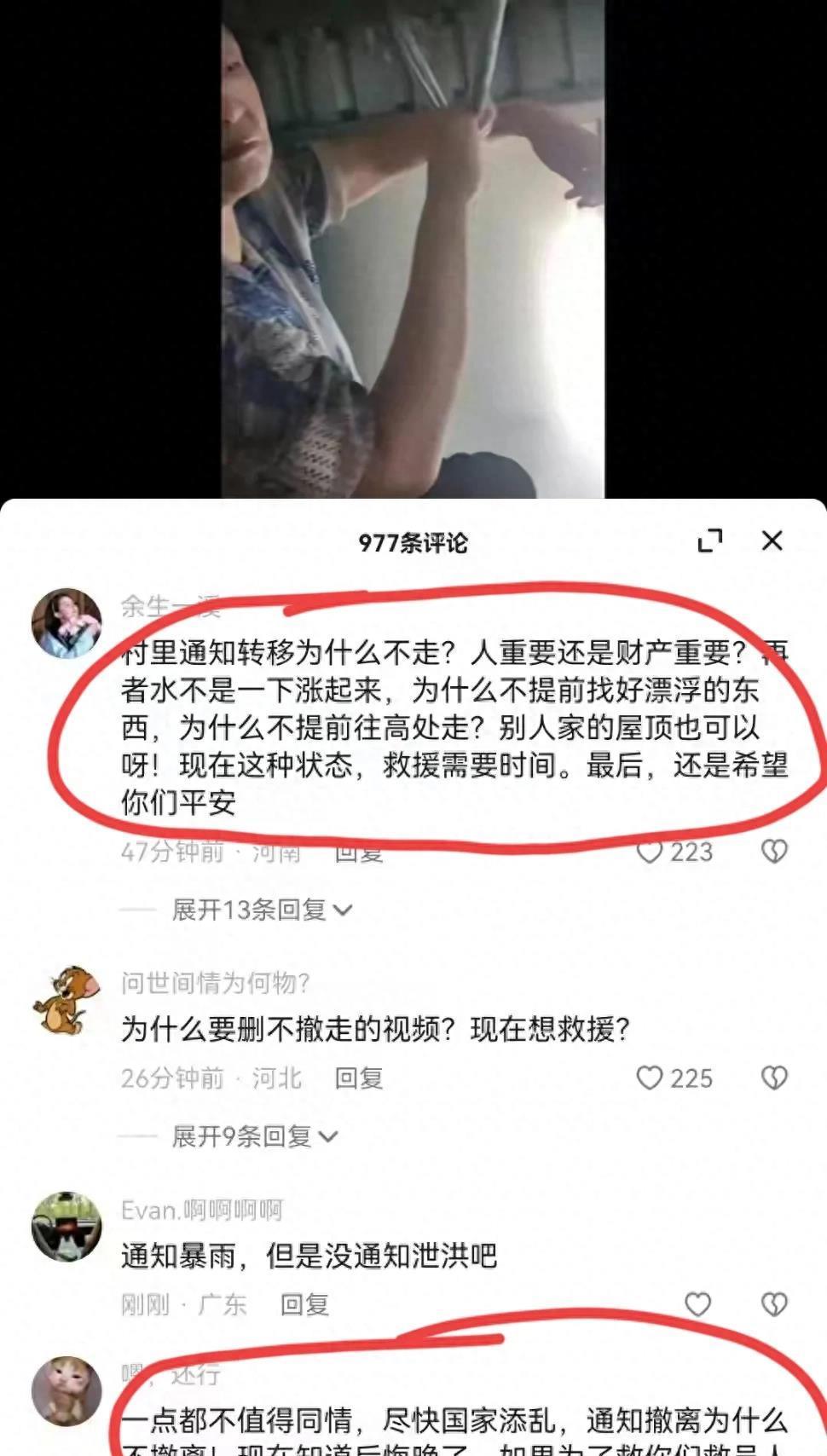Open 问世间情为何物?'s Jerry mouse avatar
827x1456 pixels.
(x=67, y=1000)
